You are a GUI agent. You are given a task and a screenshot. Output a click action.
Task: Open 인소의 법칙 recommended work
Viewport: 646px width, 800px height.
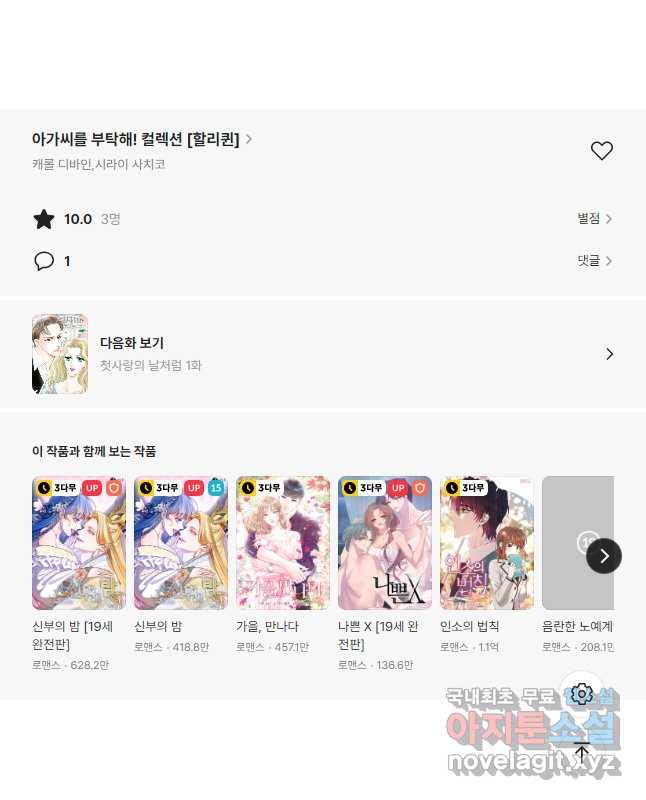(x=486, y=543)
